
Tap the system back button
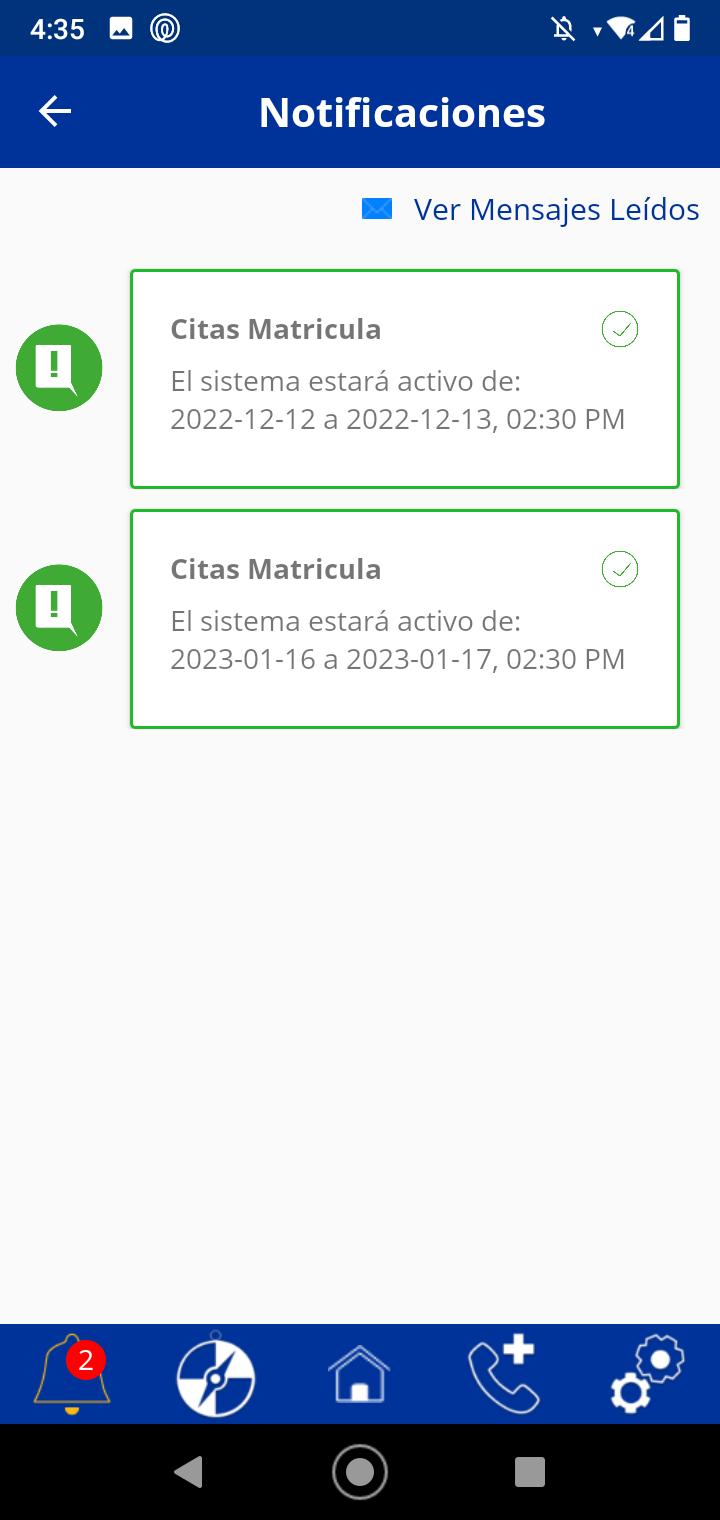click(x=188, y=1472)
